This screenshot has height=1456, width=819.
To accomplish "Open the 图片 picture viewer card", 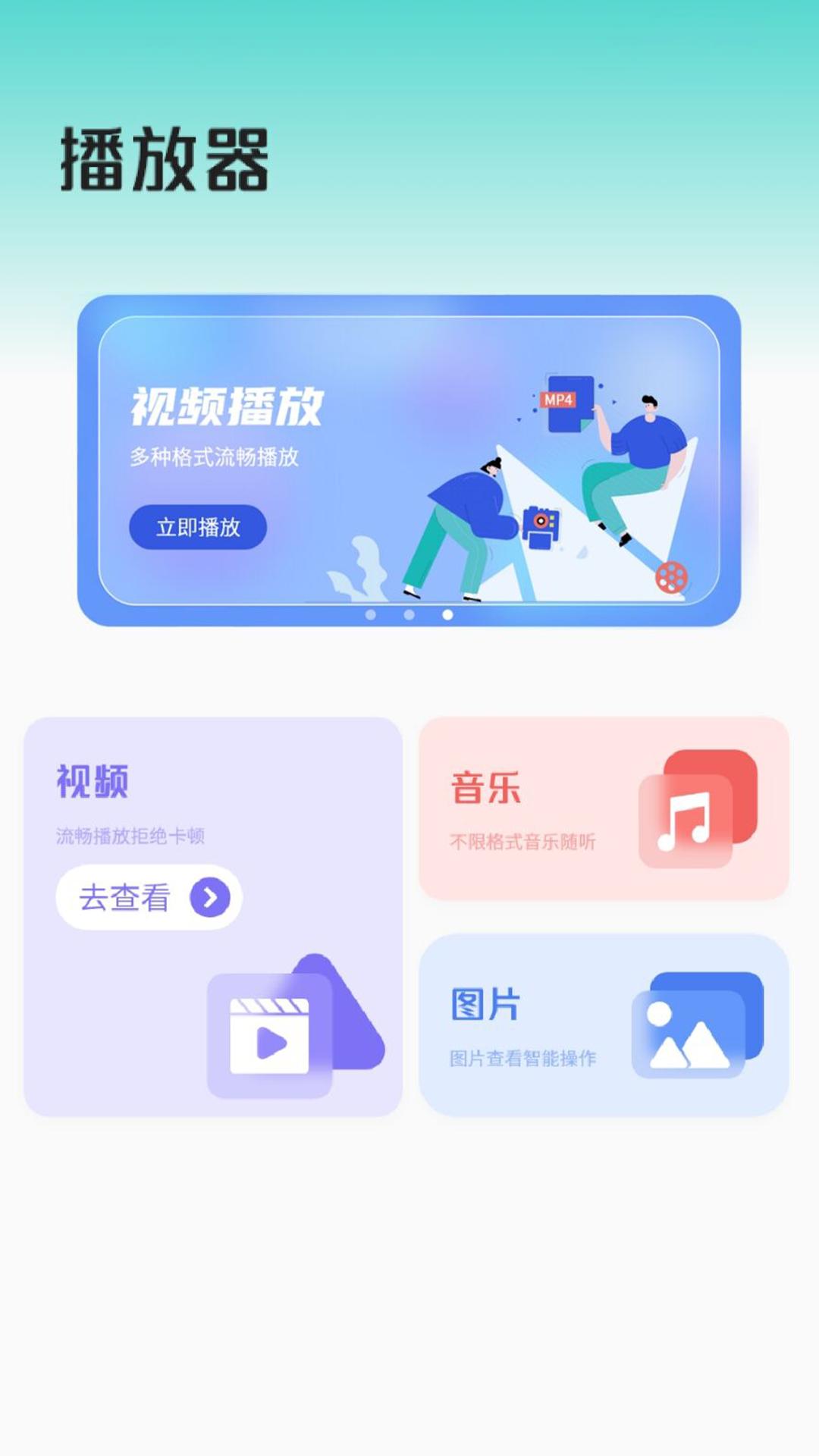I will tap(604, 1025).
